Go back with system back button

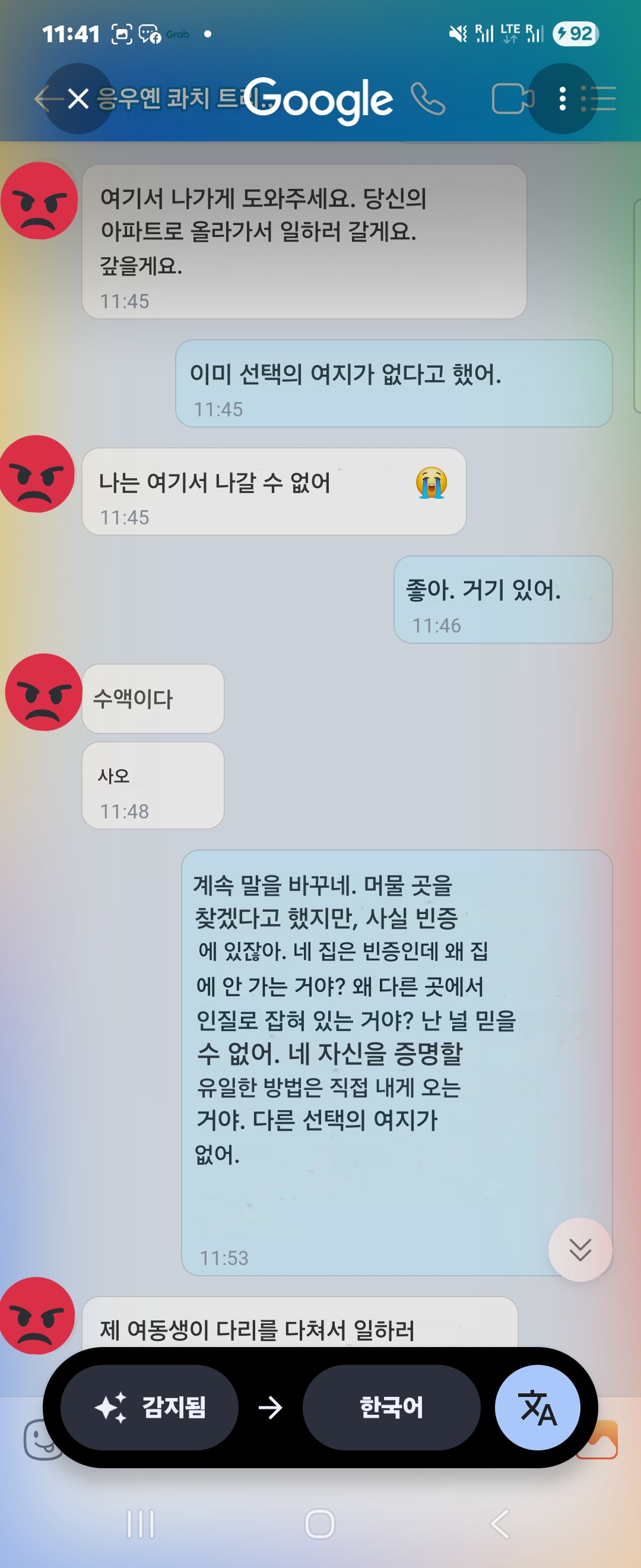point(499,1523)
